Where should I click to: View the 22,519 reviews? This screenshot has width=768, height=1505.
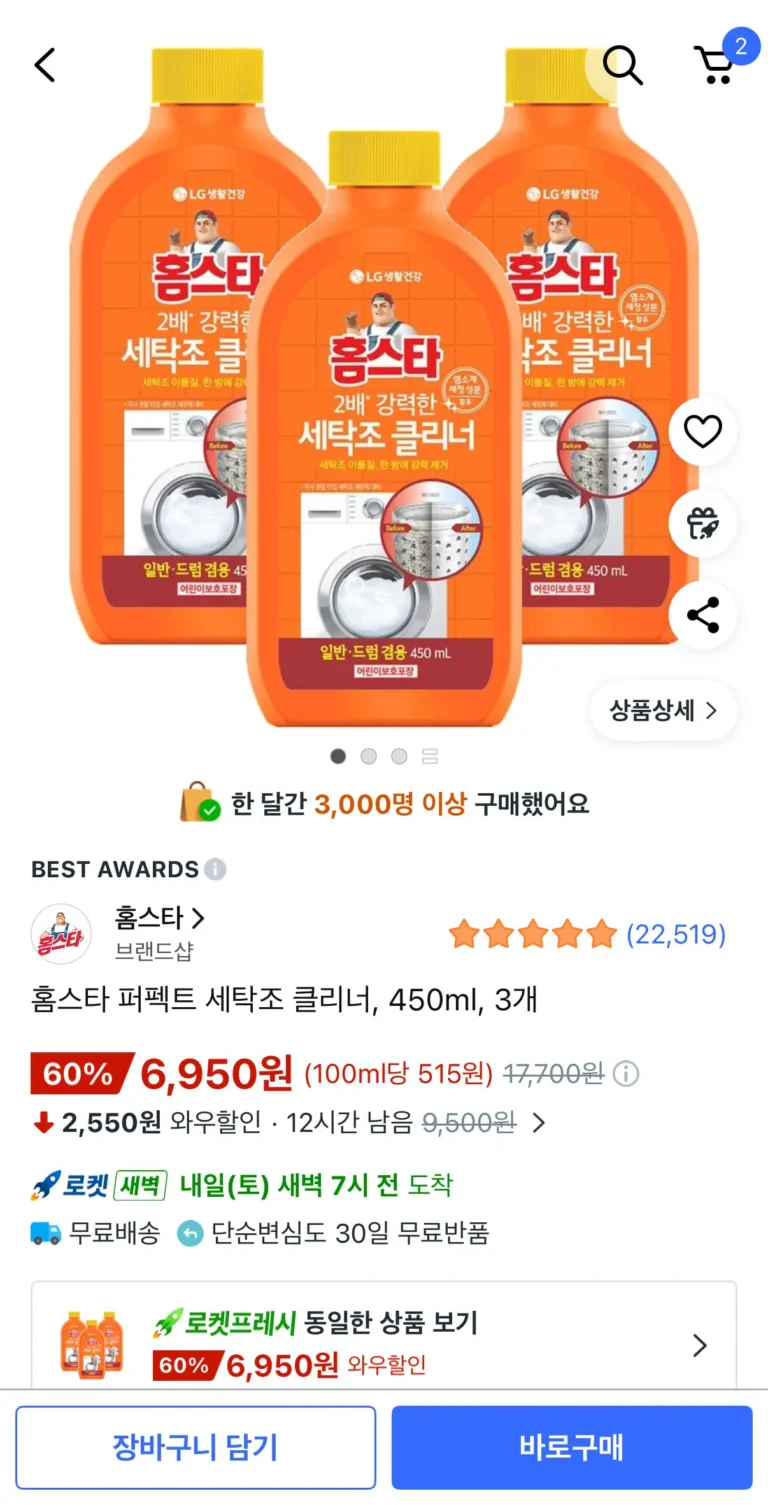tap(675, 935)
